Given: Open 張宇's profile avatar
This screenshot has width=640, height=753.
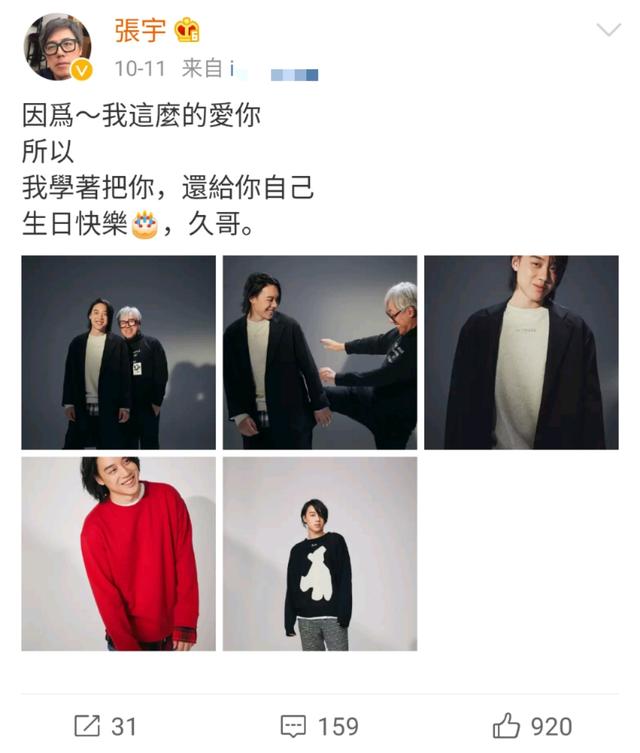Looking at the screenshot, I should pyautogui.click(x=57, y=47).
